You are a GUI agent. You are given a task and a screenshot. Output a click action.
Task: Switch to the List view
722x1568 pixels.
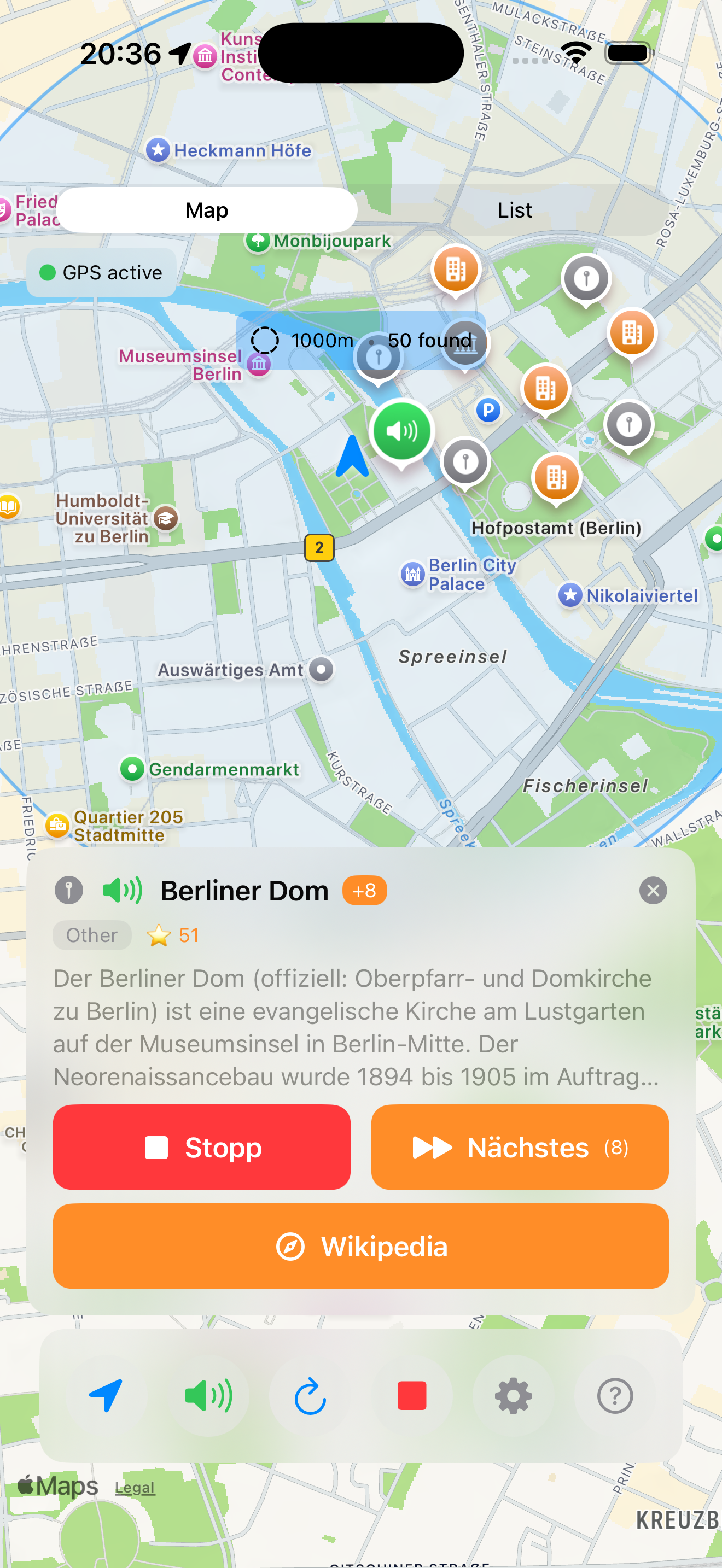[514, 210]
